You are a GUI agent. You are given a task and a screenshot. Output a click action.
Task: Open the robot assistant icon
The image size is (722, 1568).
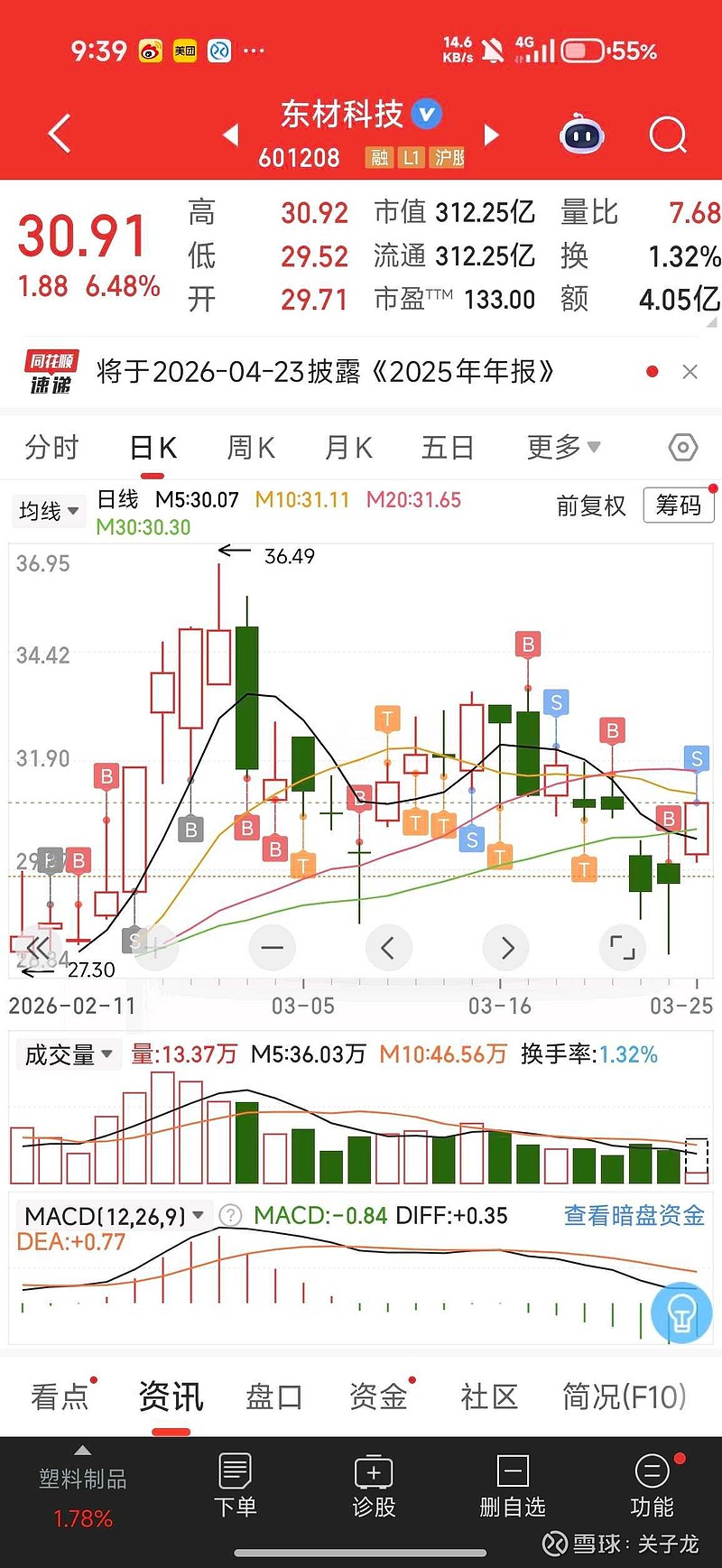point(582,135)
